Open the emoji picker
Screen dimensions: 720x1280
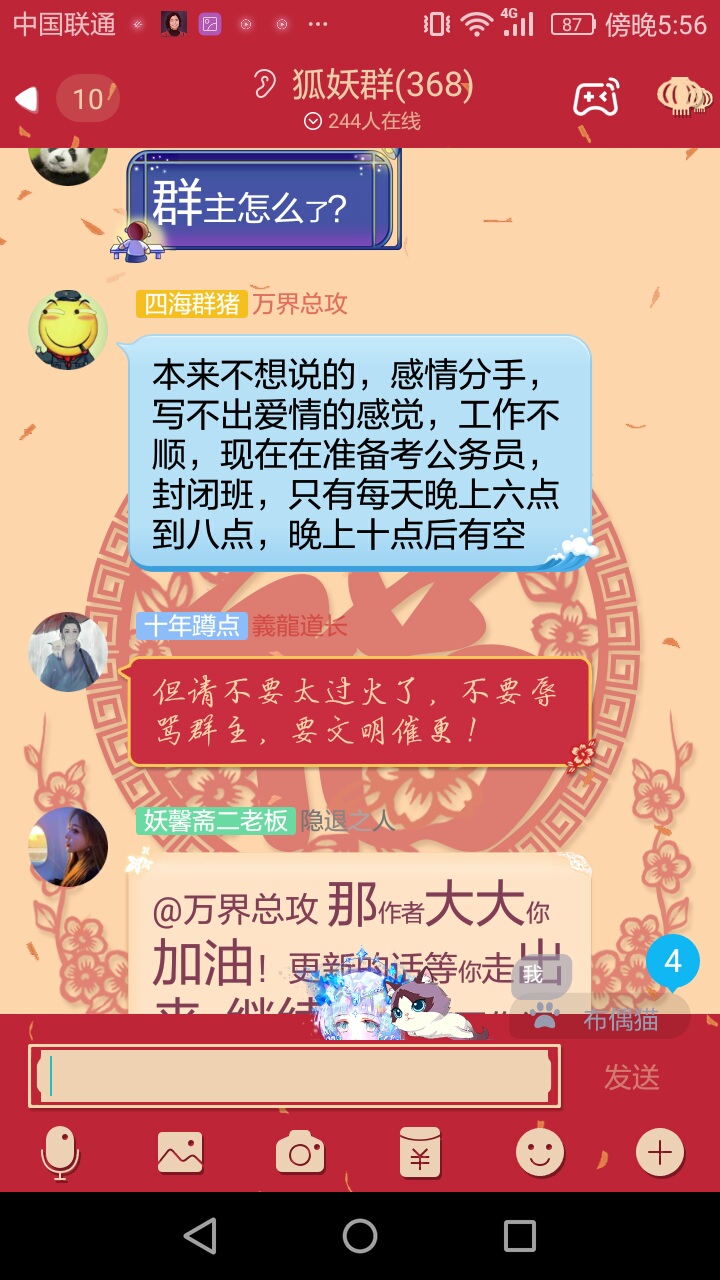[540, 1153]
